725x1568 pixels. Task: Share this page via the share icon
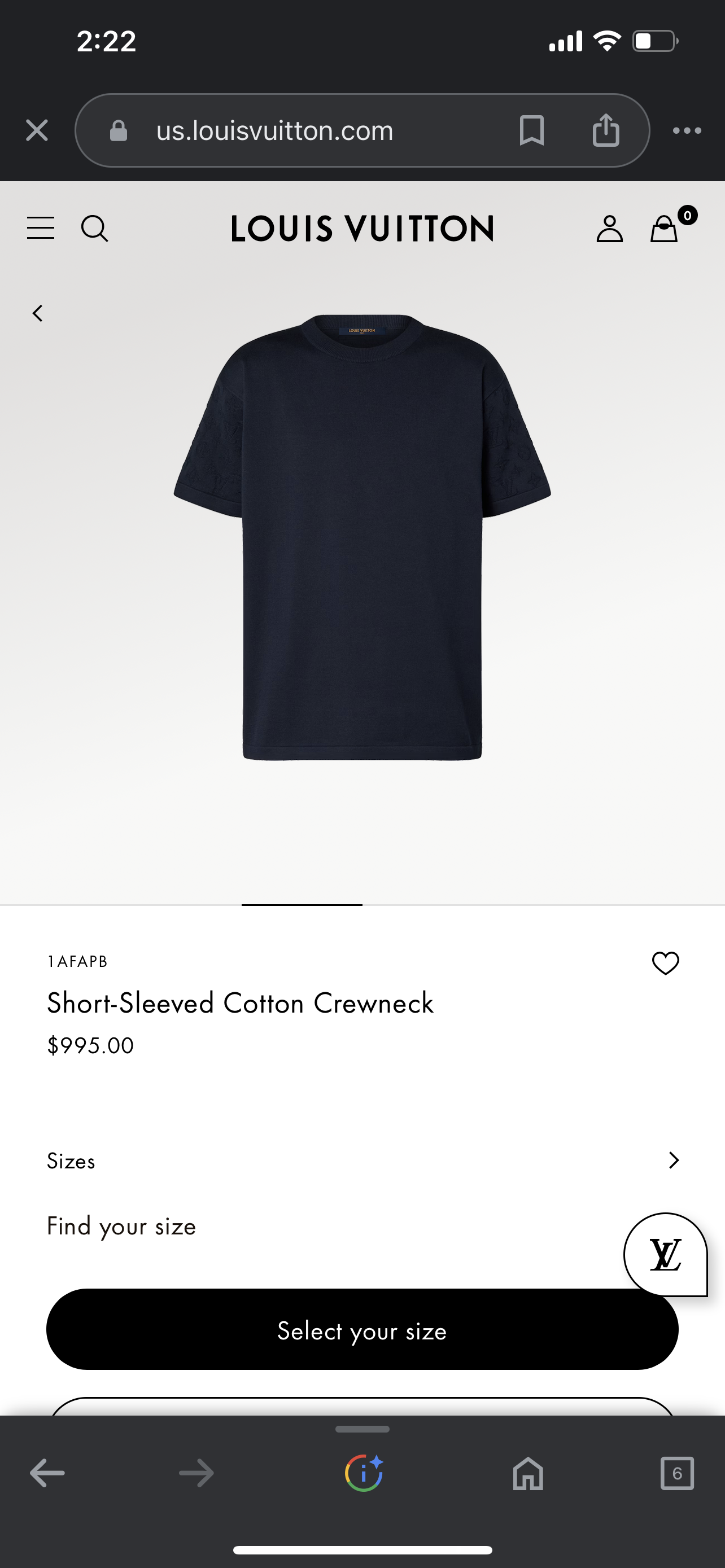[606, 130]
